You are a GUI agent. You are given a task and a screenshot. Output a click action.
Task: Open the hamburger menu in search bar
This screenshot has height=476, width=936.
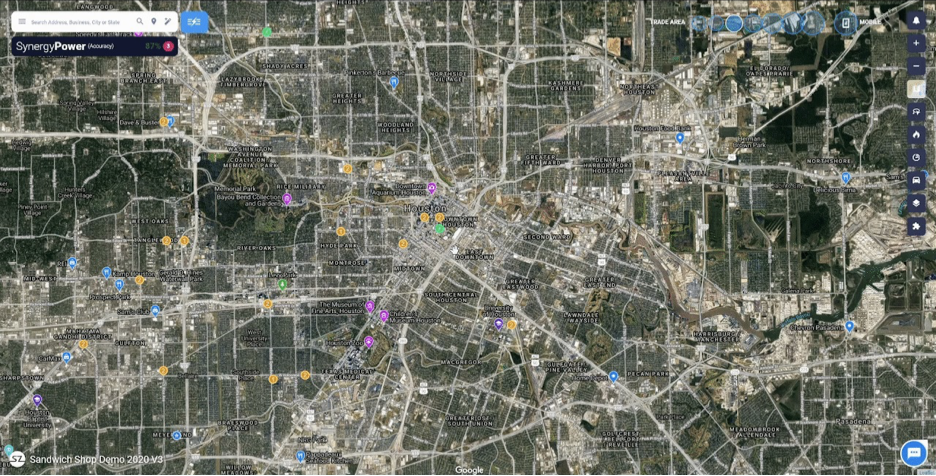point(22,21)
